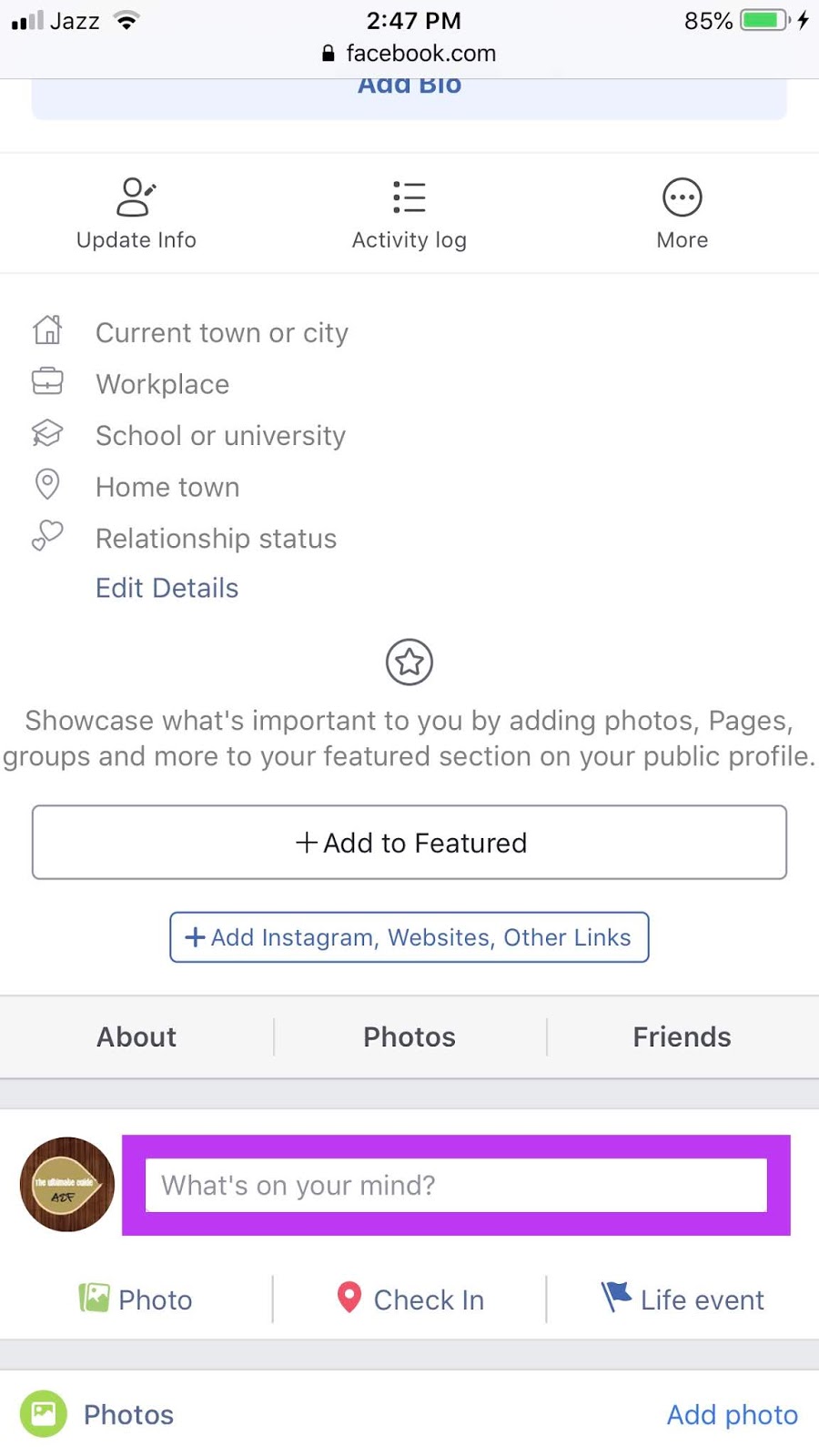Image resolution: width=819 pixels, height=1456 pixels.
Task: Switch to the About tab
Action: pyautogui.click(x=136, y=1037)
